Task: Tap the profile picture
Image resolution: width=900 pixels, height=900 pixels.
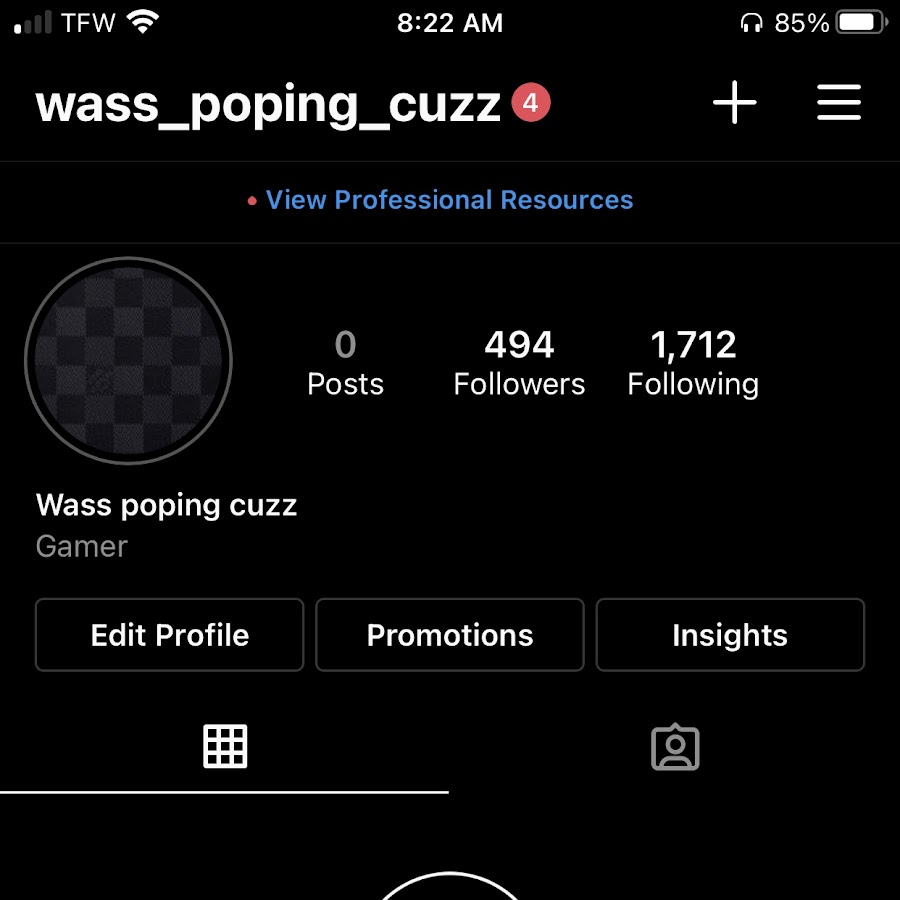Action: (x=128, y=361)
